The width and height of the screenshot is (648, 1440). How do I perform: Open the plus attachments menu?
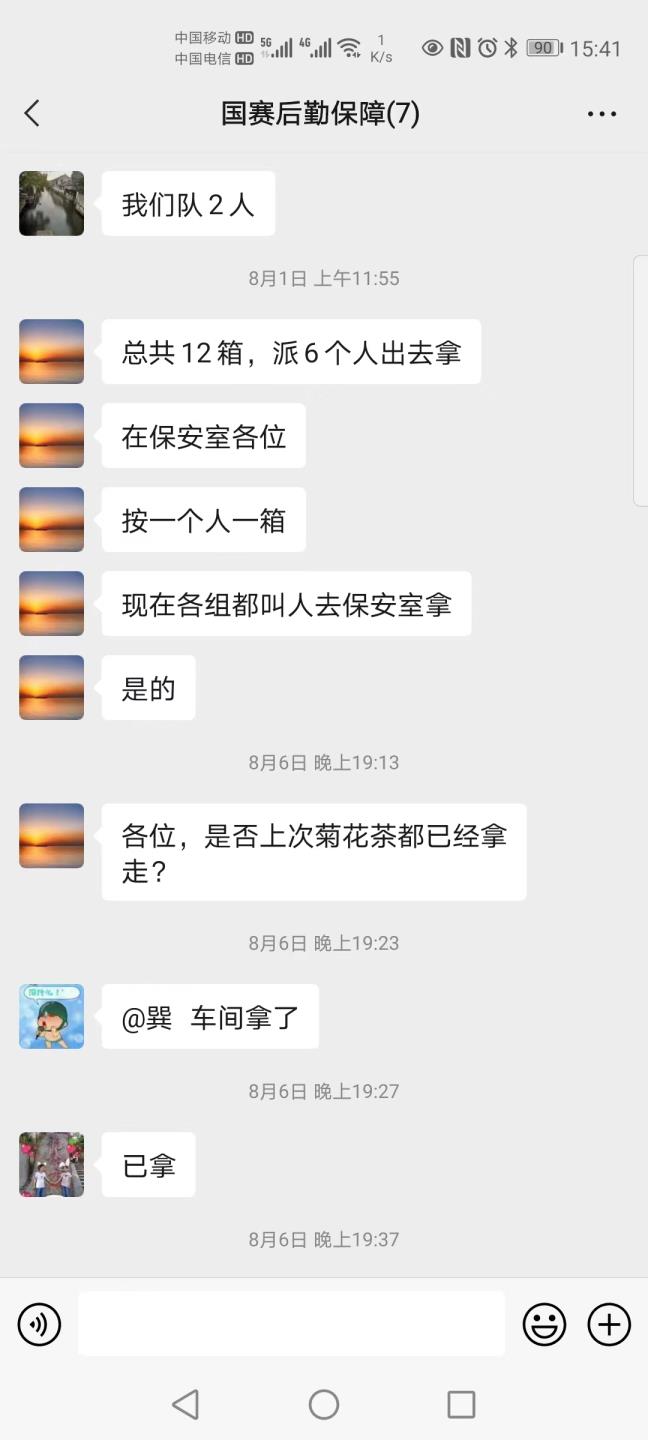(609, 1325)
